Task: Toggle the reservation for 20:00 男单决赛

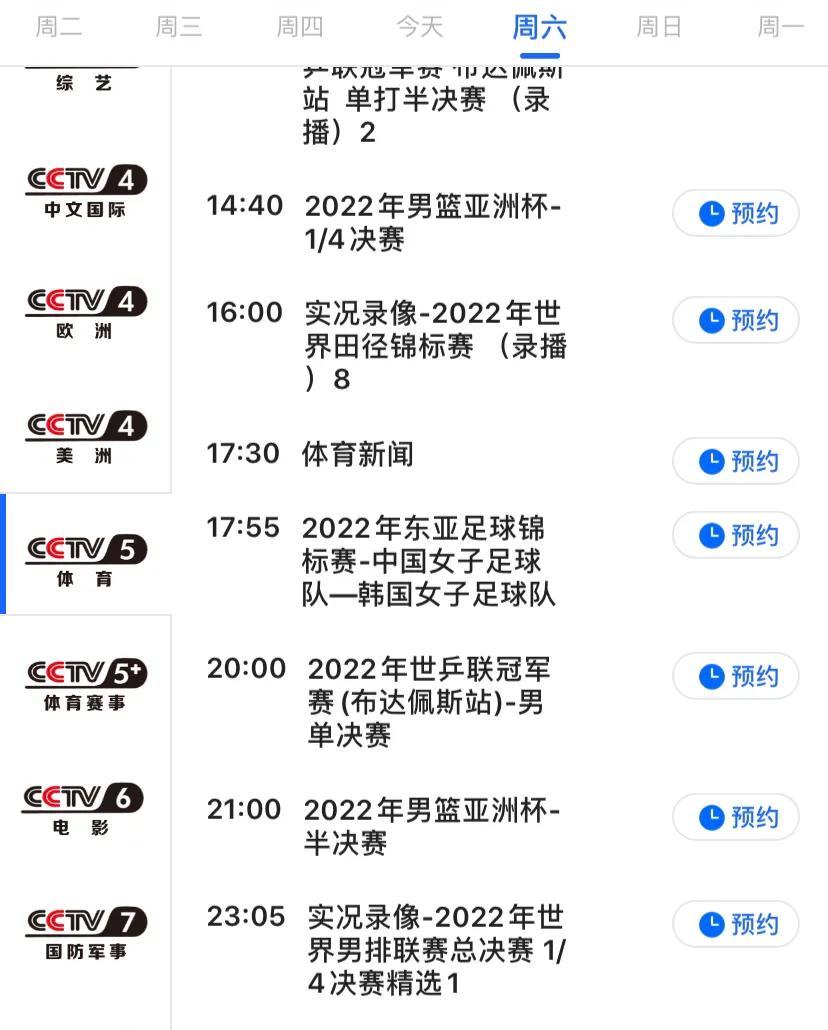Action: [x=736, y=676]
